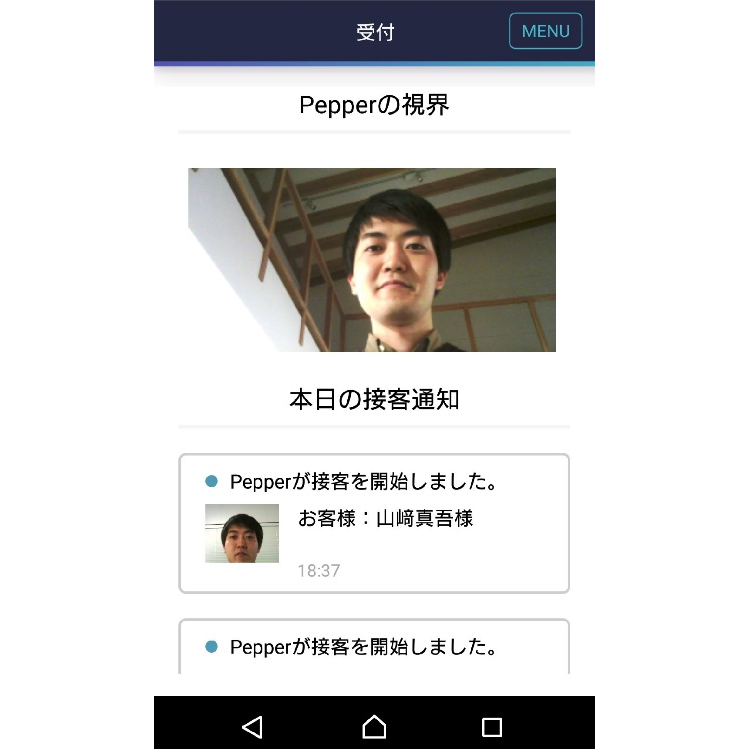749x749 pixels.
Task: Open the MENU button
Action: tap(545, 31)
